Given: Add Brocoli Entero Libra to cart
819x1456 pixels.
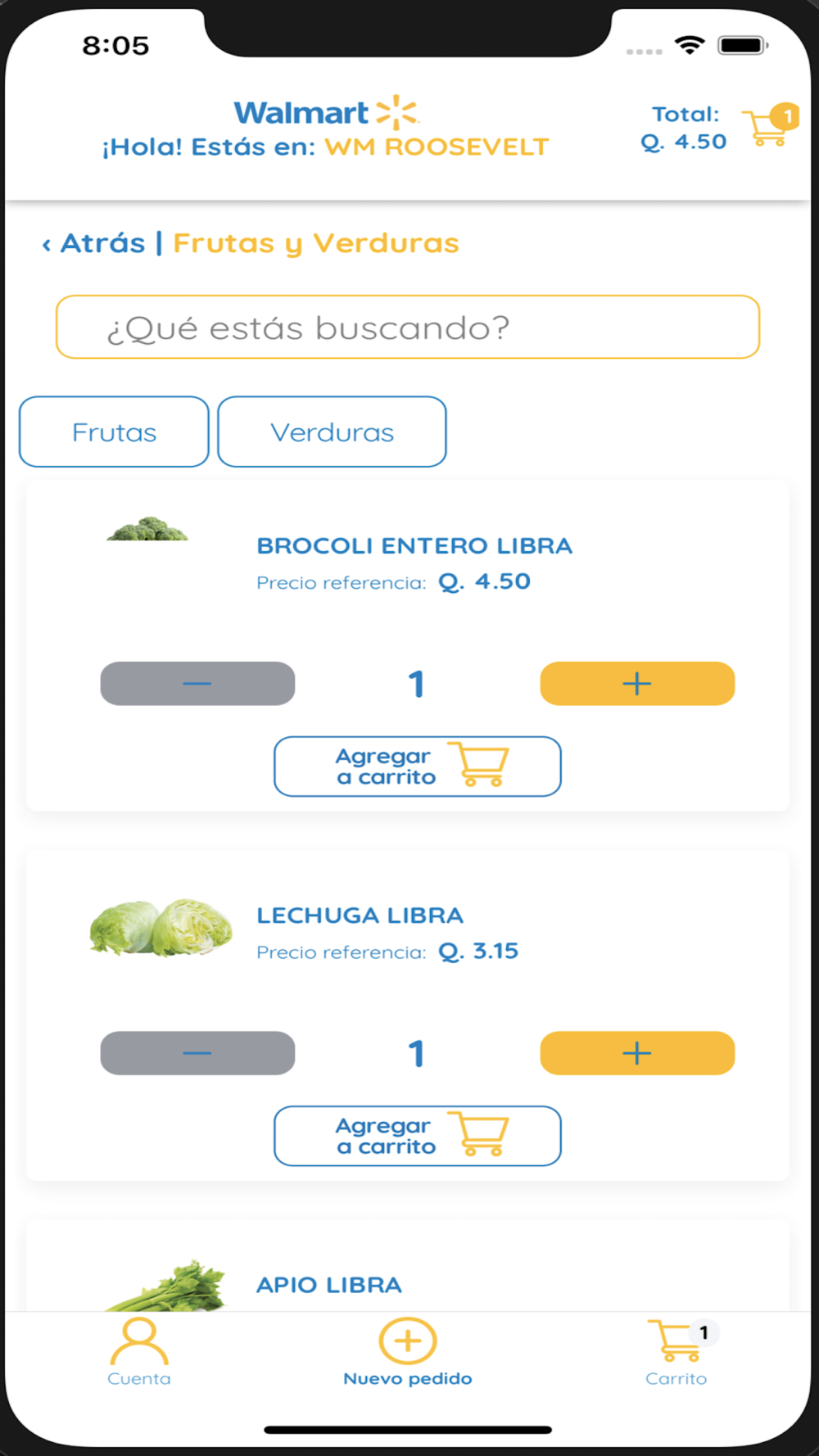Looking at the screenshot, I should click(x=418, y=766).
